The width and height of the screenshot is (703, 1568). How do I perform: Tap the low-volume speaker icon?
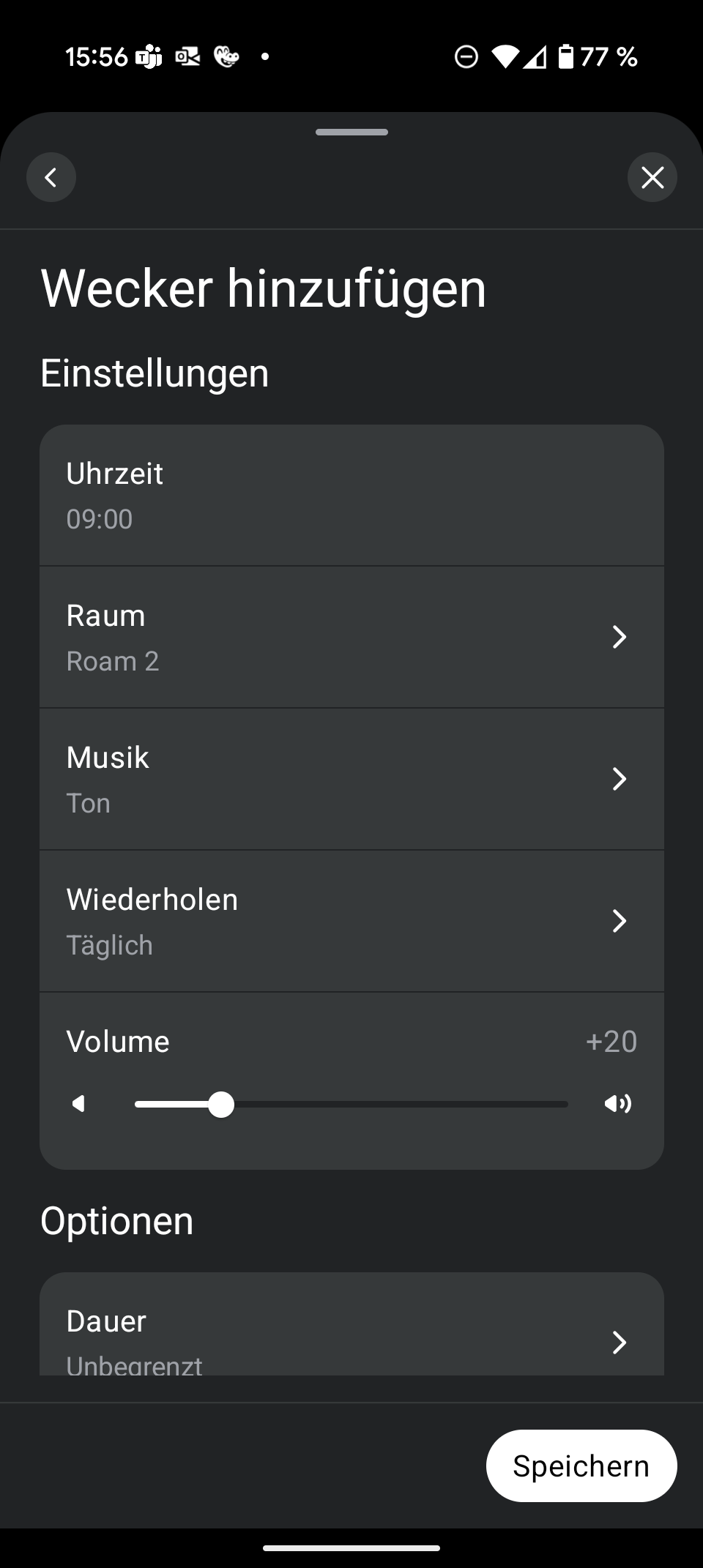pyautogui.click(x=79, y=1103)
